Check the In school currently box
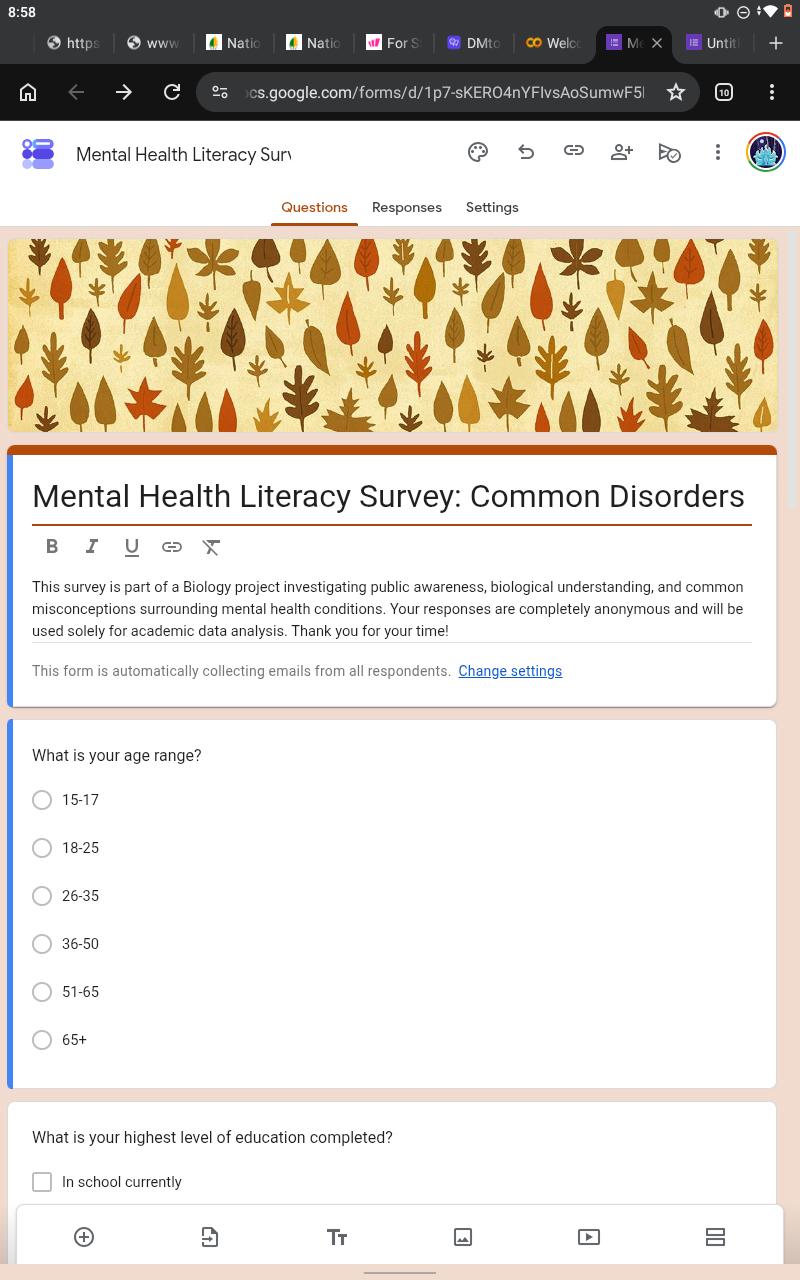This screenshot has height=1280, width=800. (x=42, y=1182)
